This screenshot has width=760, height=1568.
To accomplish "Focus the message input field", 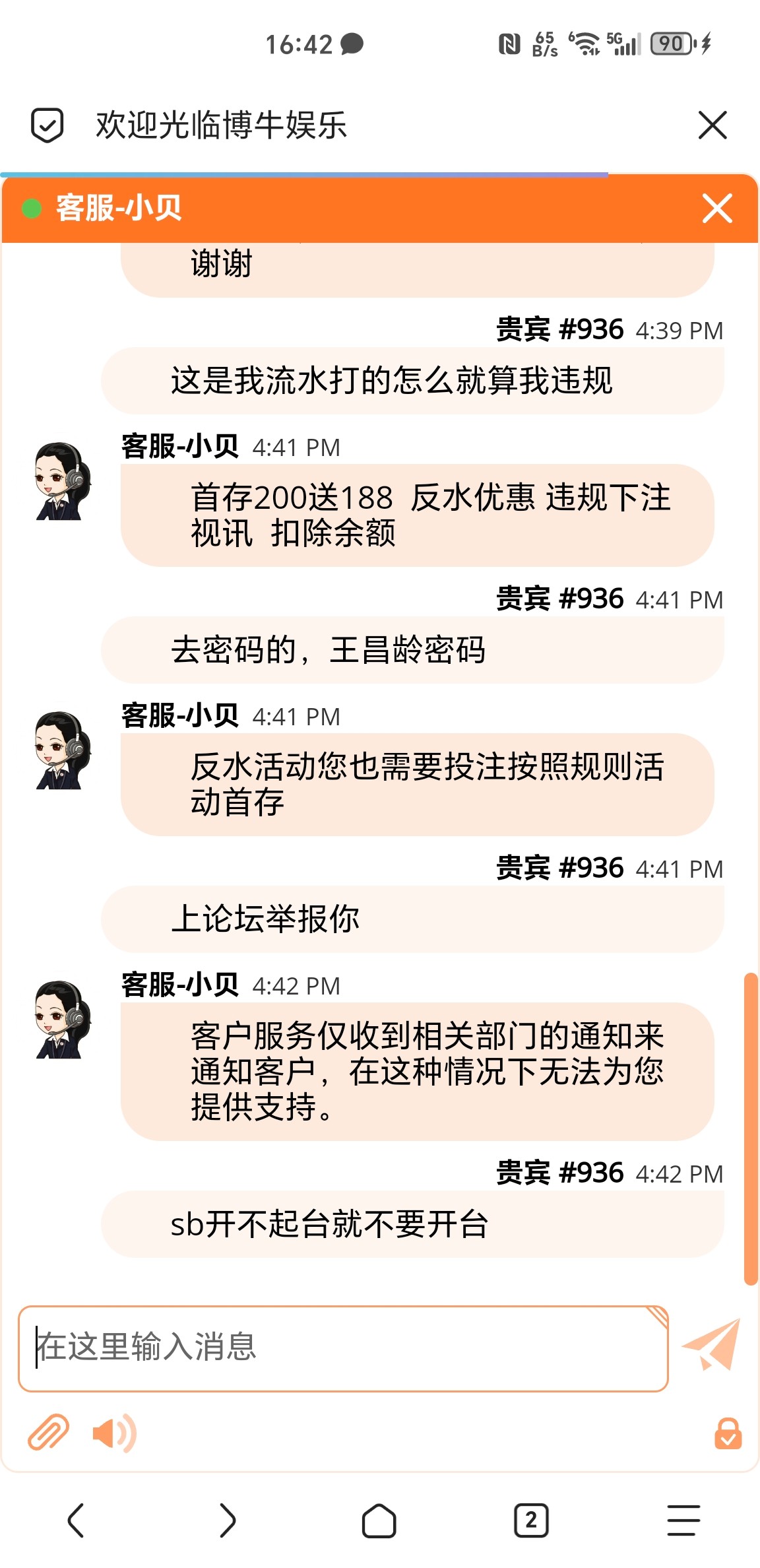I will pos(343,1348).
